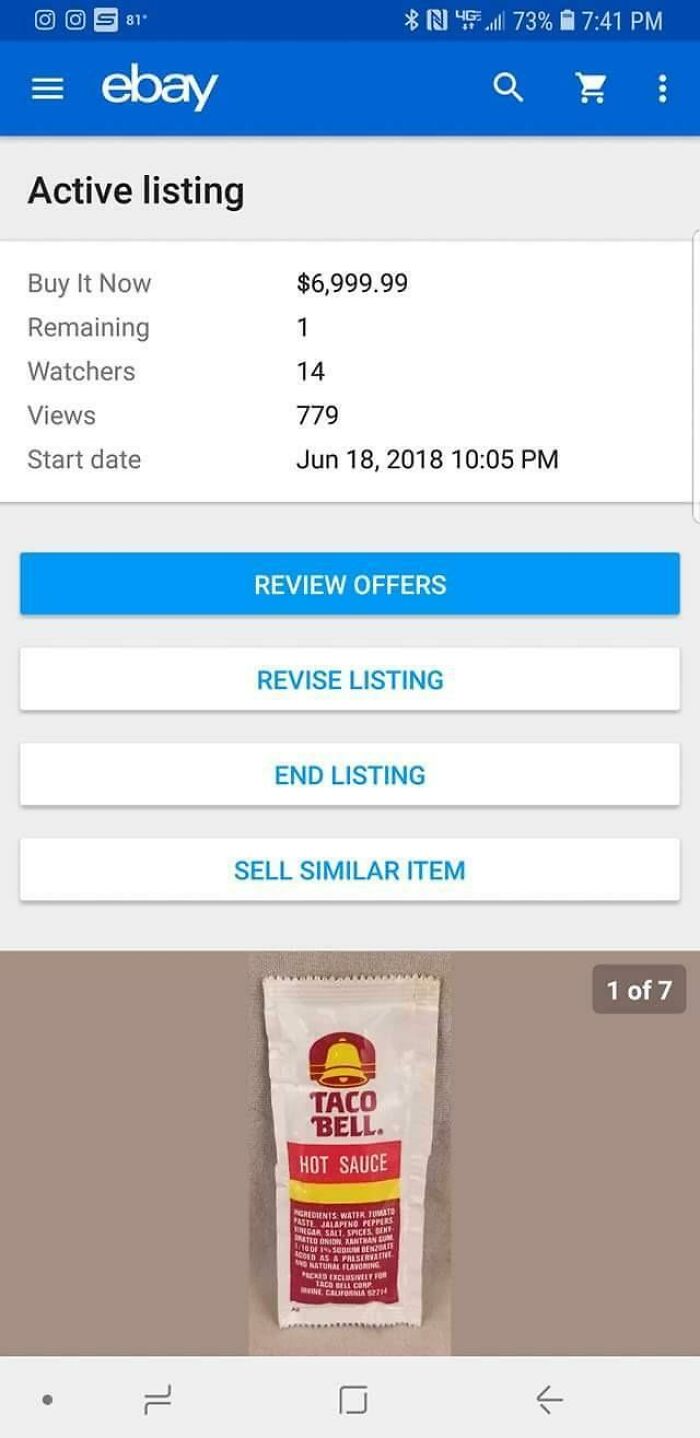Show recent apps
The height and width of the screenshot is (1438, 700).
pyautogui.click(x=158, y=1399)
